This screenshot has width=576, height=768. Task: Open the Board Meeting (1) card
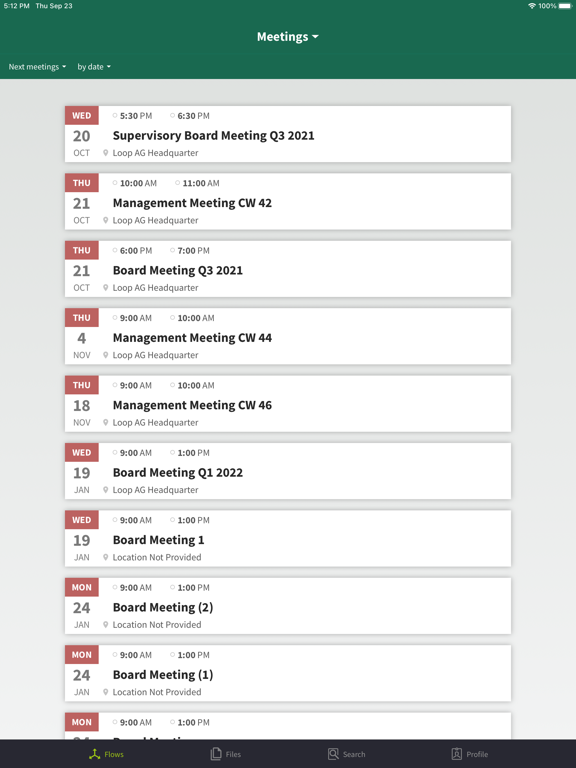(x=288, y=673)
